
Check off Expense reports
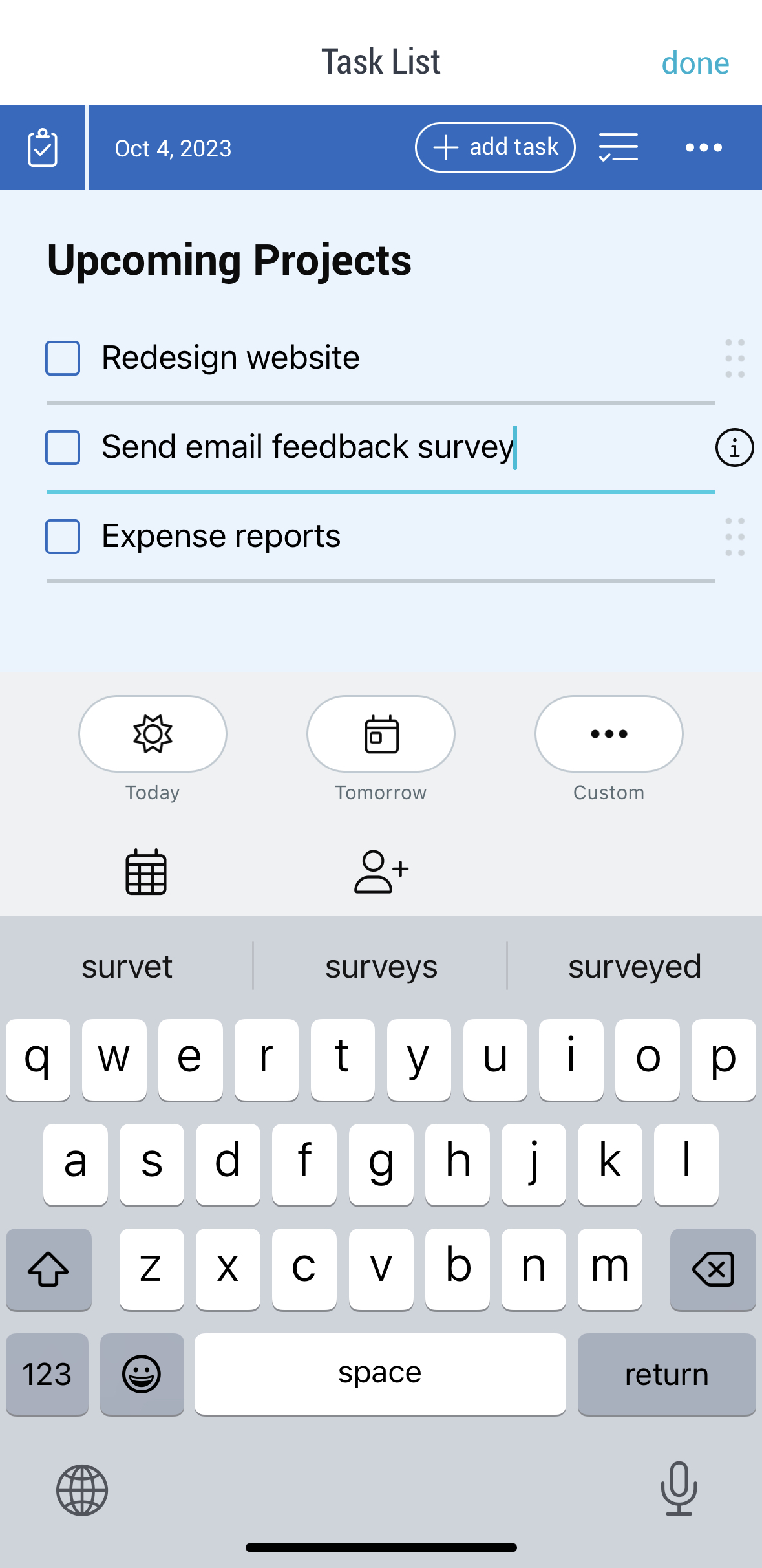(63, 537)
